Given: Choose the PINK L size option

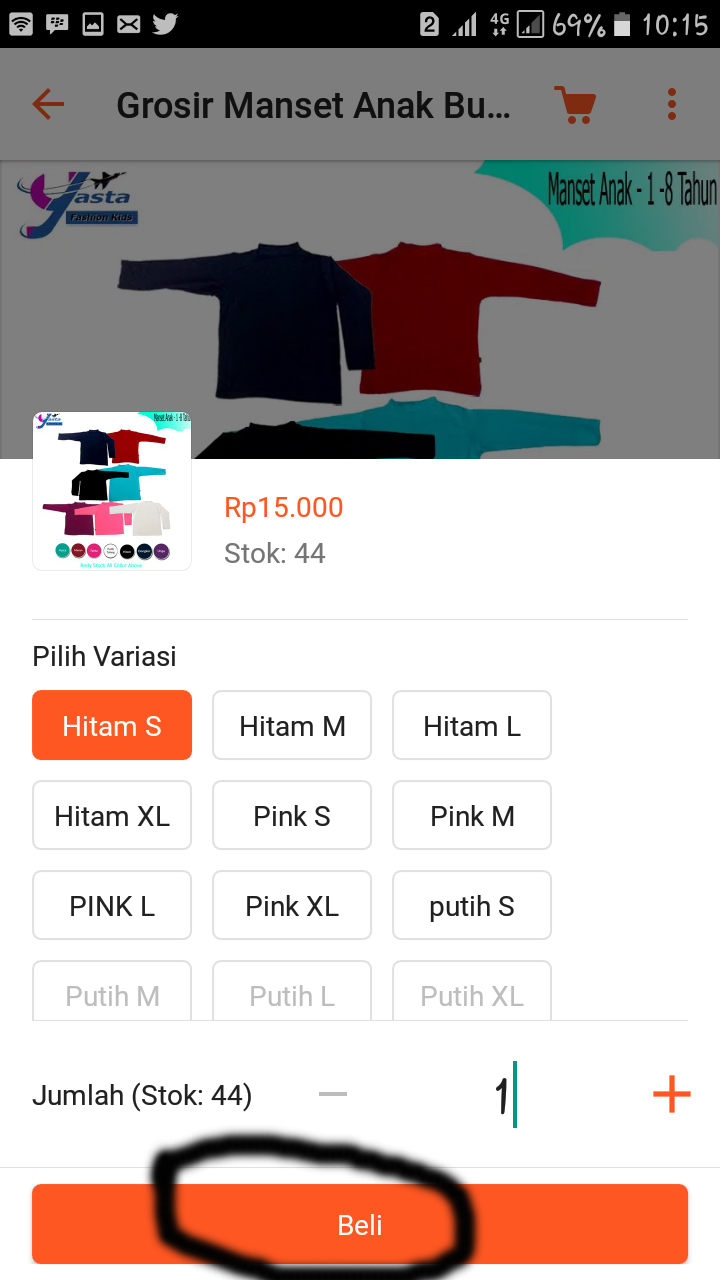Looking at the screenshot, I should coord(111,905).
